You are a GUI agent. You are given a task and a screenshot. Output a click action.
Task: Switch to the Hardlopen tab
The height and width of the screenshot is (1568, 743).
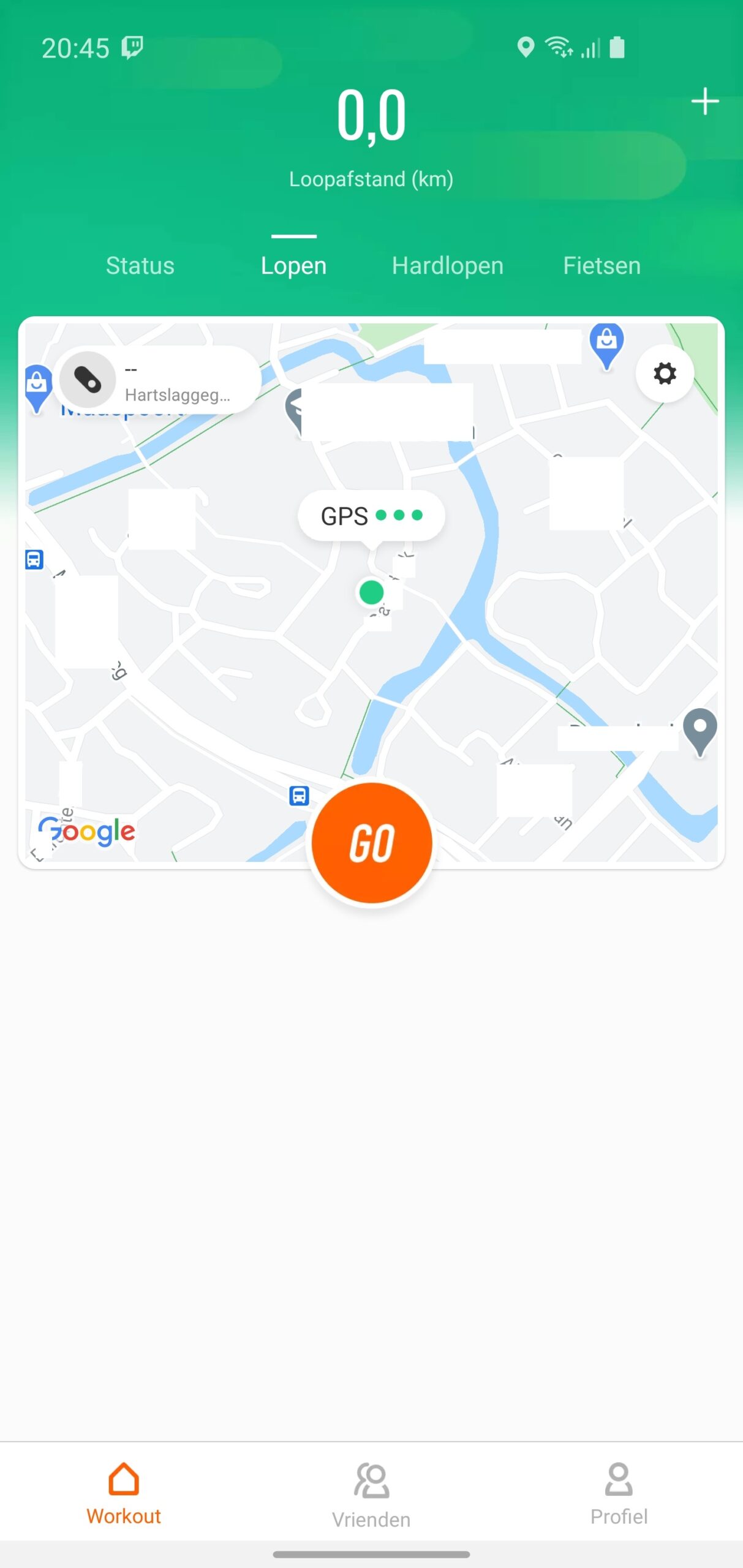447,265
